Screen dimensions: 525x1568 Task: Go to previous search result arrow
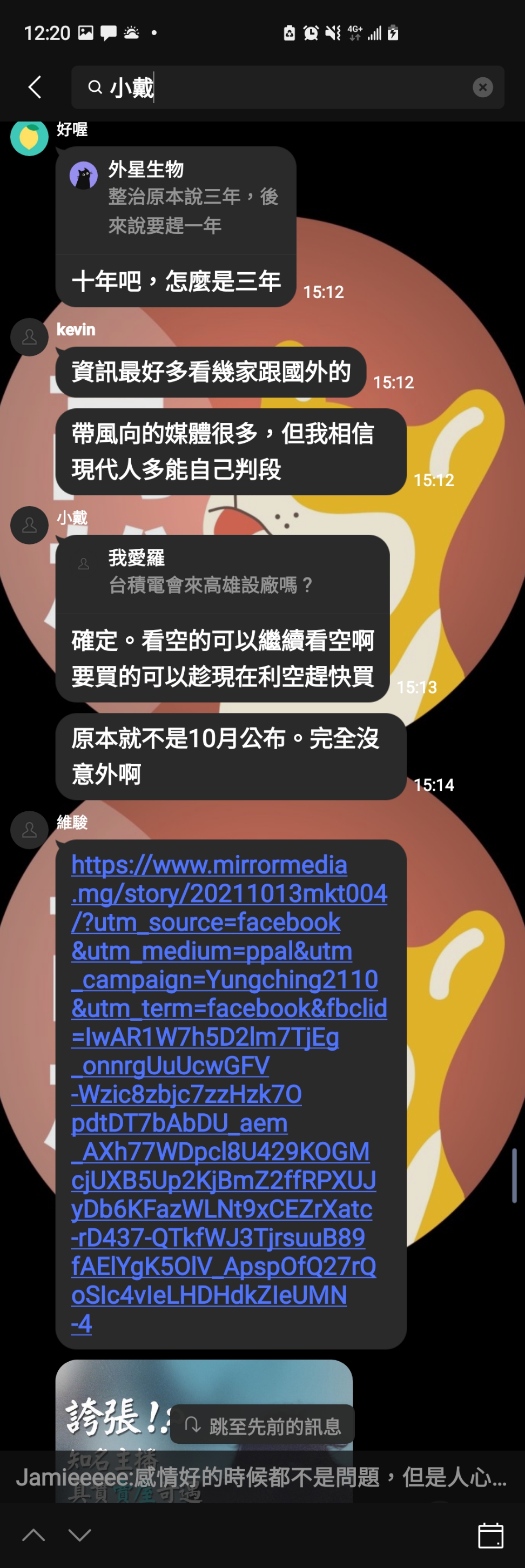33,1535
